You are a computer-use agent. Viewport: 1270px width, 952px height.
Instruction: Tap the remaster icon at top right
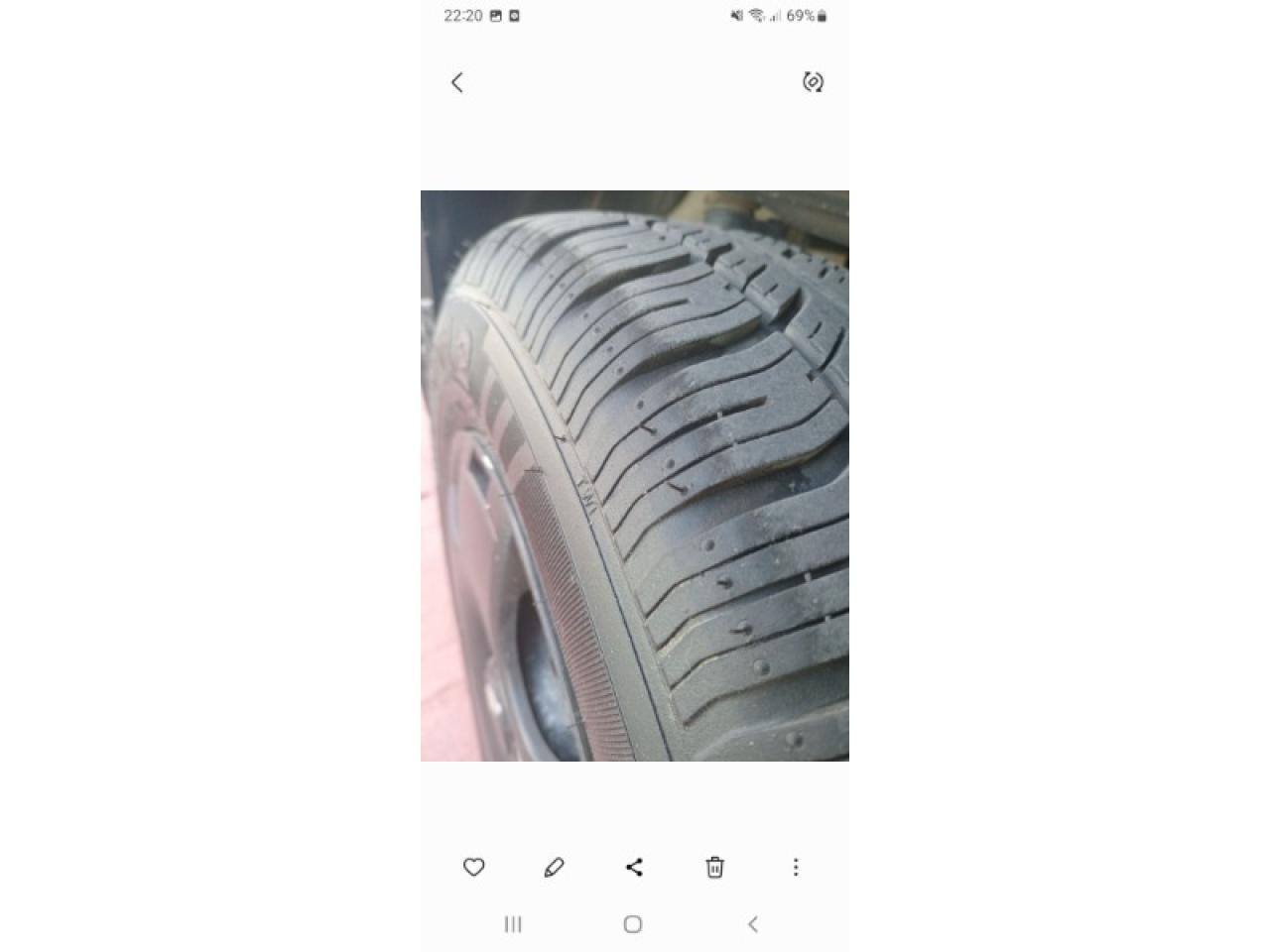(813, 82)
